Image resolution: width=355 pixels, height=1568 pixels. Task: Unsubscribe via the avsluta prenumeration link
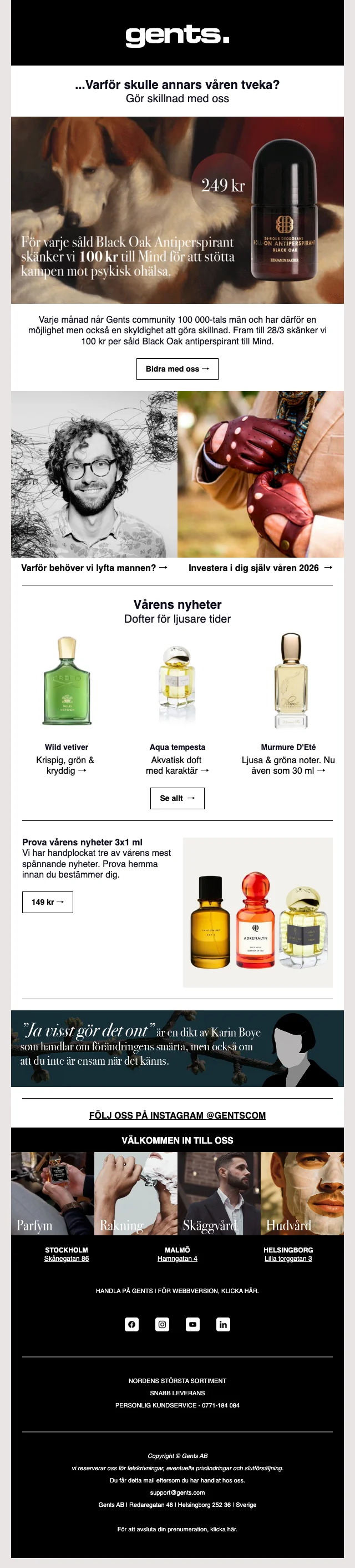tap(177, 1529)
